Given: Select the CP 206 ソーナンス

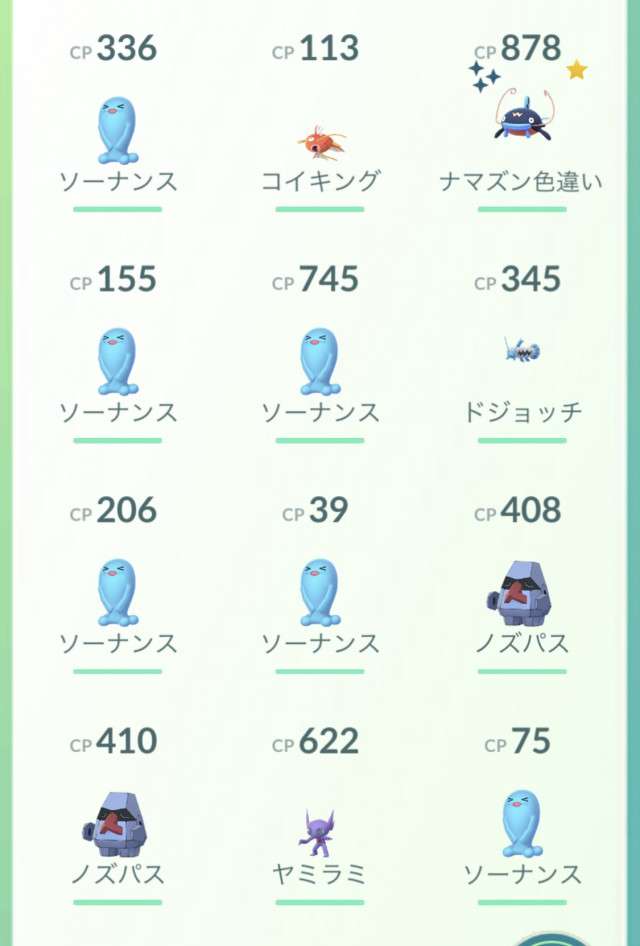Looking at the screenshot, I should click(x=118, y=592).
